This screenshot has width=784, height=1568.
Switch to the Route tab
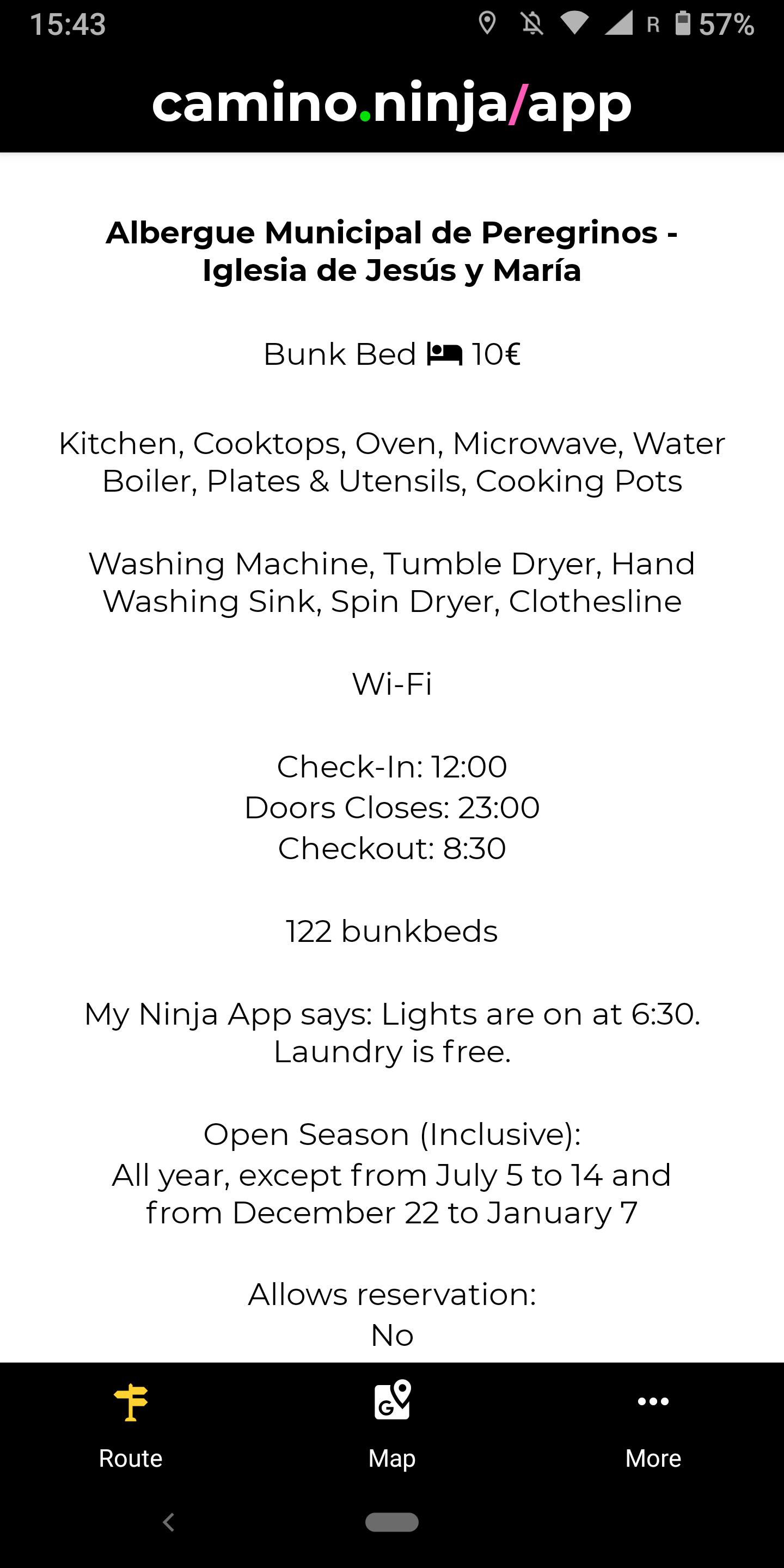click(131, 1425)
